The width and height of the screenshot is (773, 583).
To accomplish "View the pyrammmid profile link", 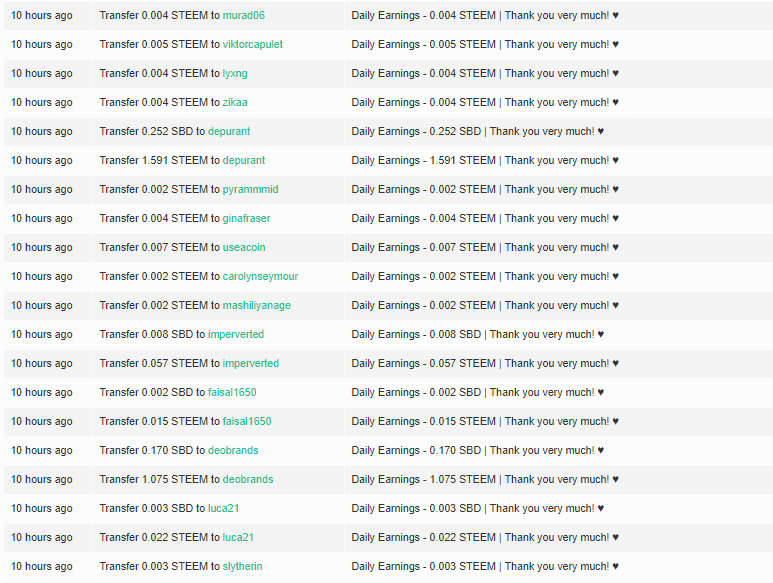I will point(250,190).
